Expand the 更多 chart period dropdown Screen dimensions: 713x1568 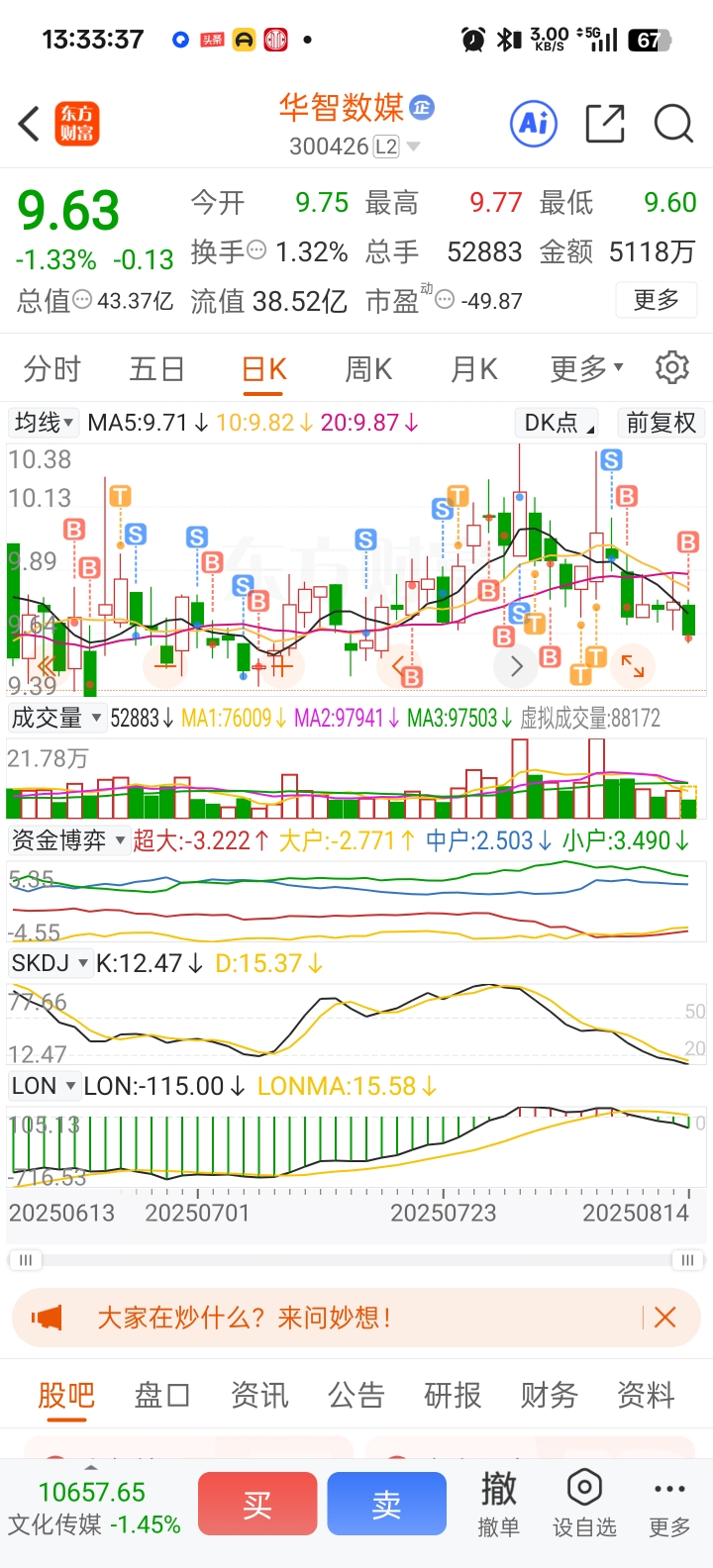click(587, 369)
